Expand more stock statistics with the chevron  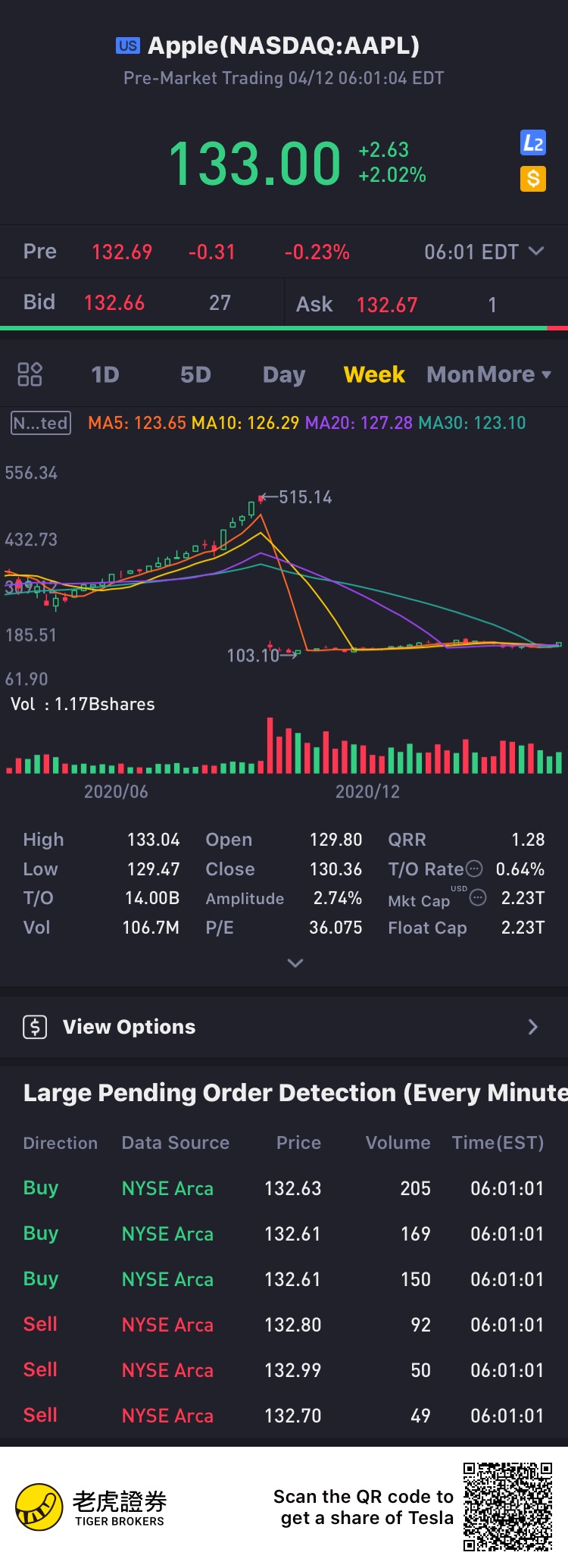tap(295, 963)
